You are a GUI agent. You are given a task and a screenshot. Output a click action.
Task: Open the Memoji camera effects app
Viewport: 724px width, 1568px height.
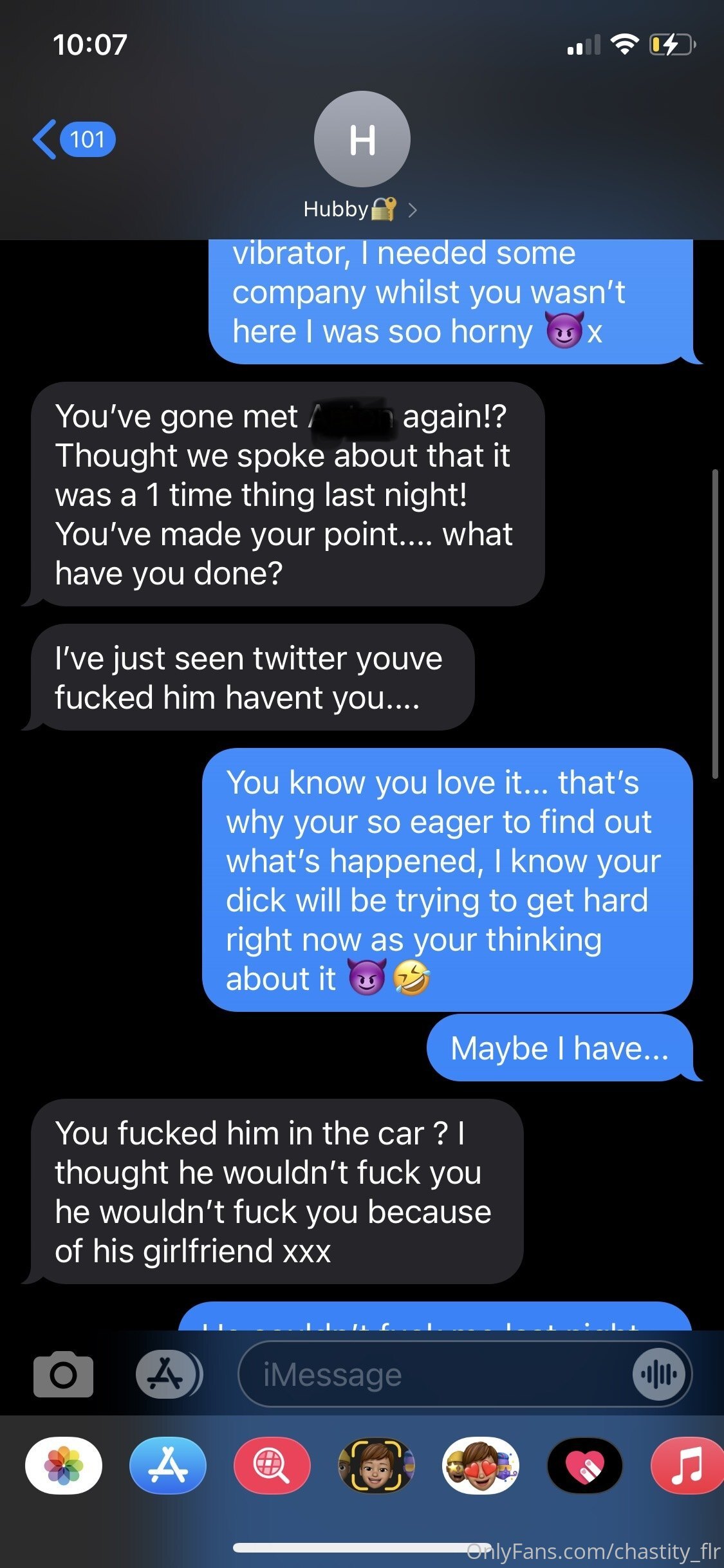[376, 1466]
